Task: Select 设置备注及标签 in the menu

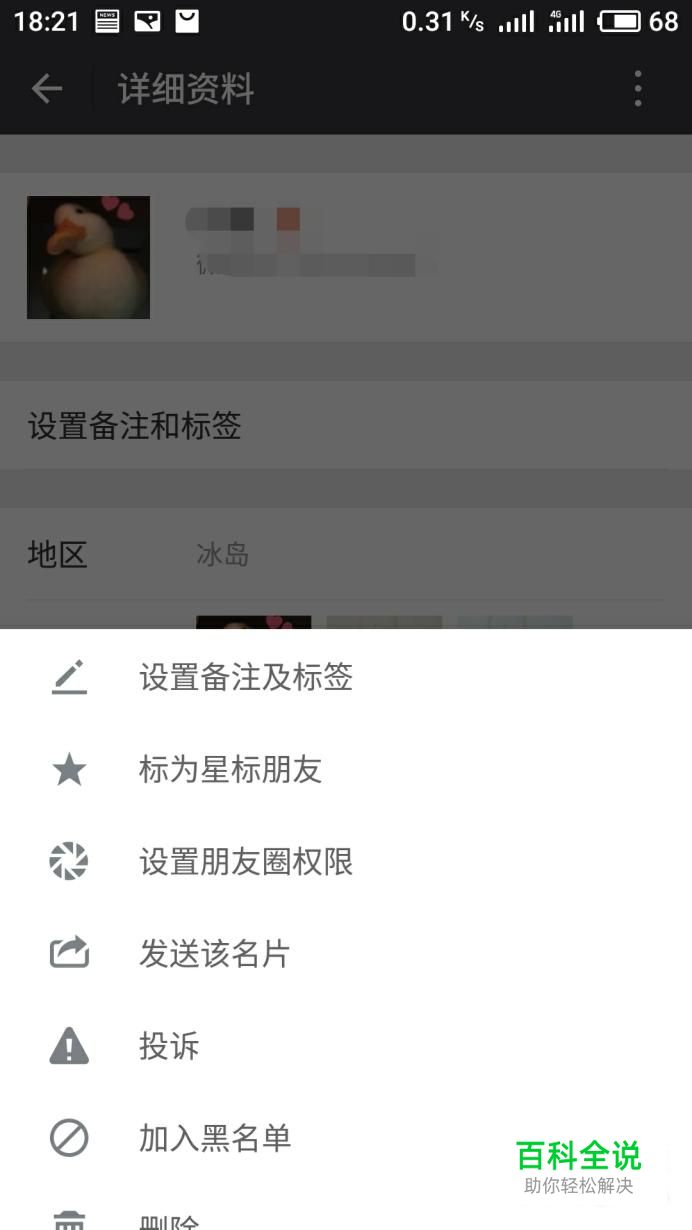Action: [346, 678]
